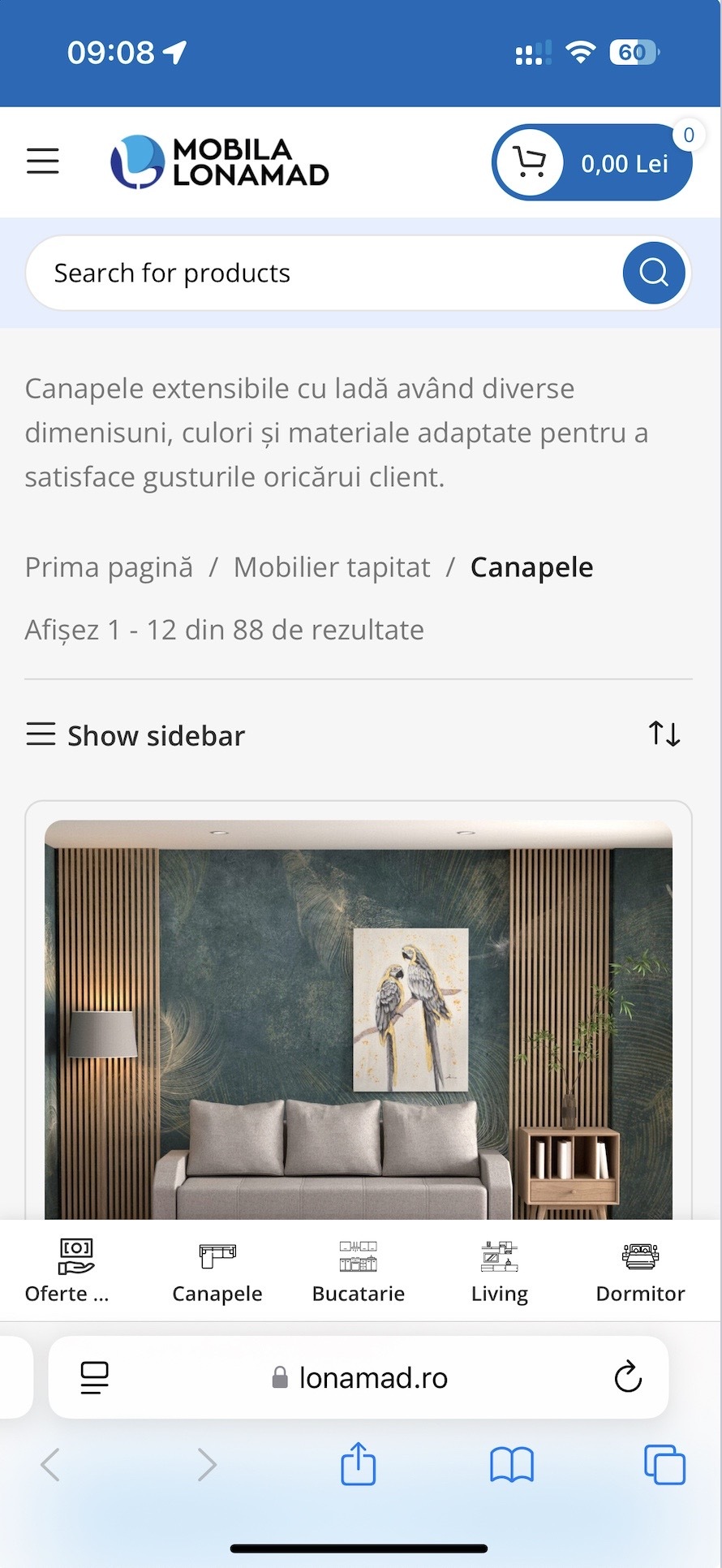Open the shopping cart showing 0,00 Lei
This screenshot has height=1568, width=722.
(x=592, y=163)
